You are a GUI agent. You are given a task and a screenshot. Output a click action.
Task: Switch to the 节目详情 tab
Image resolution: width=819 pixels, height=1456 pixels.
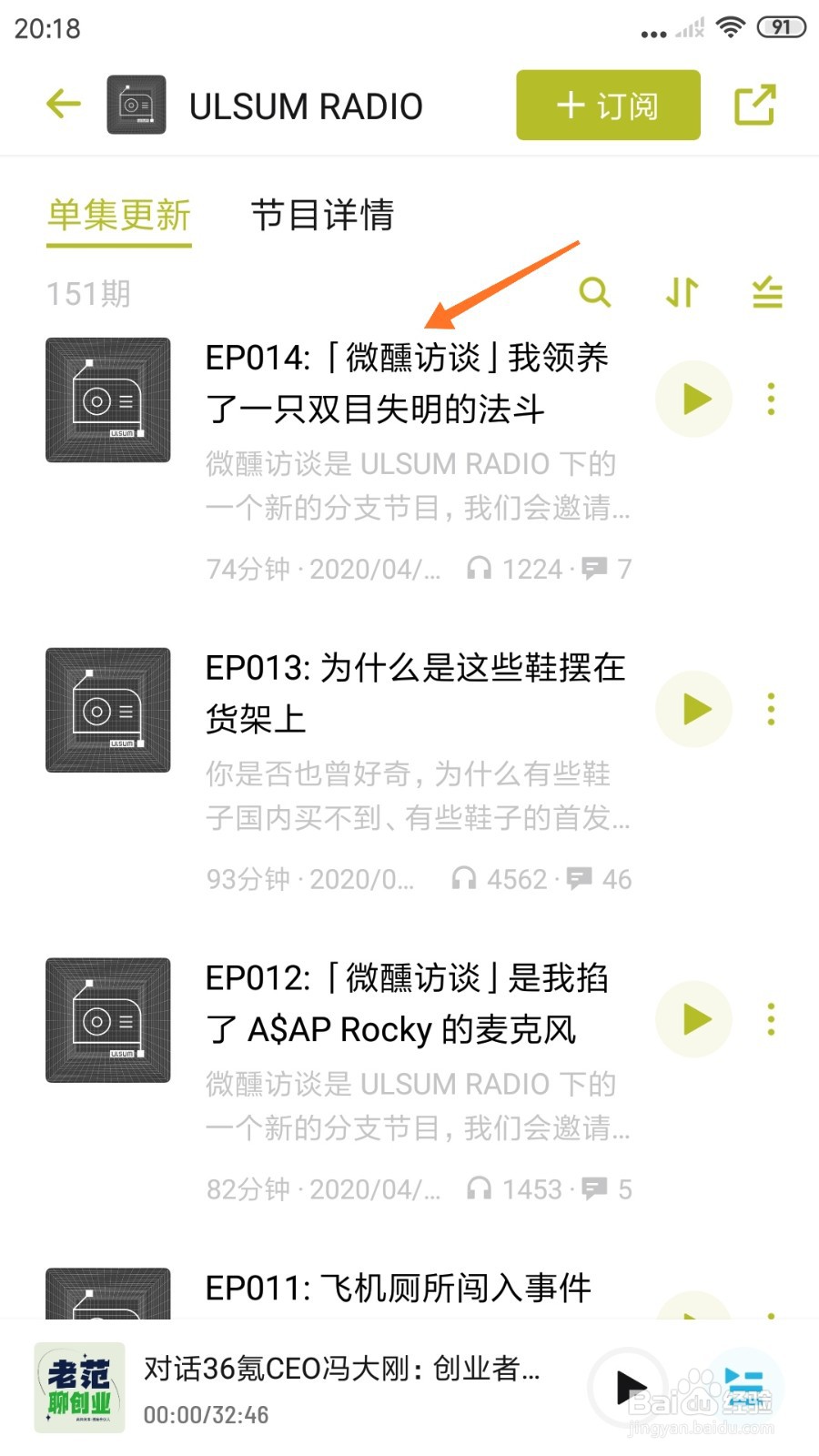pyautogui.click(x=324, y=216)
